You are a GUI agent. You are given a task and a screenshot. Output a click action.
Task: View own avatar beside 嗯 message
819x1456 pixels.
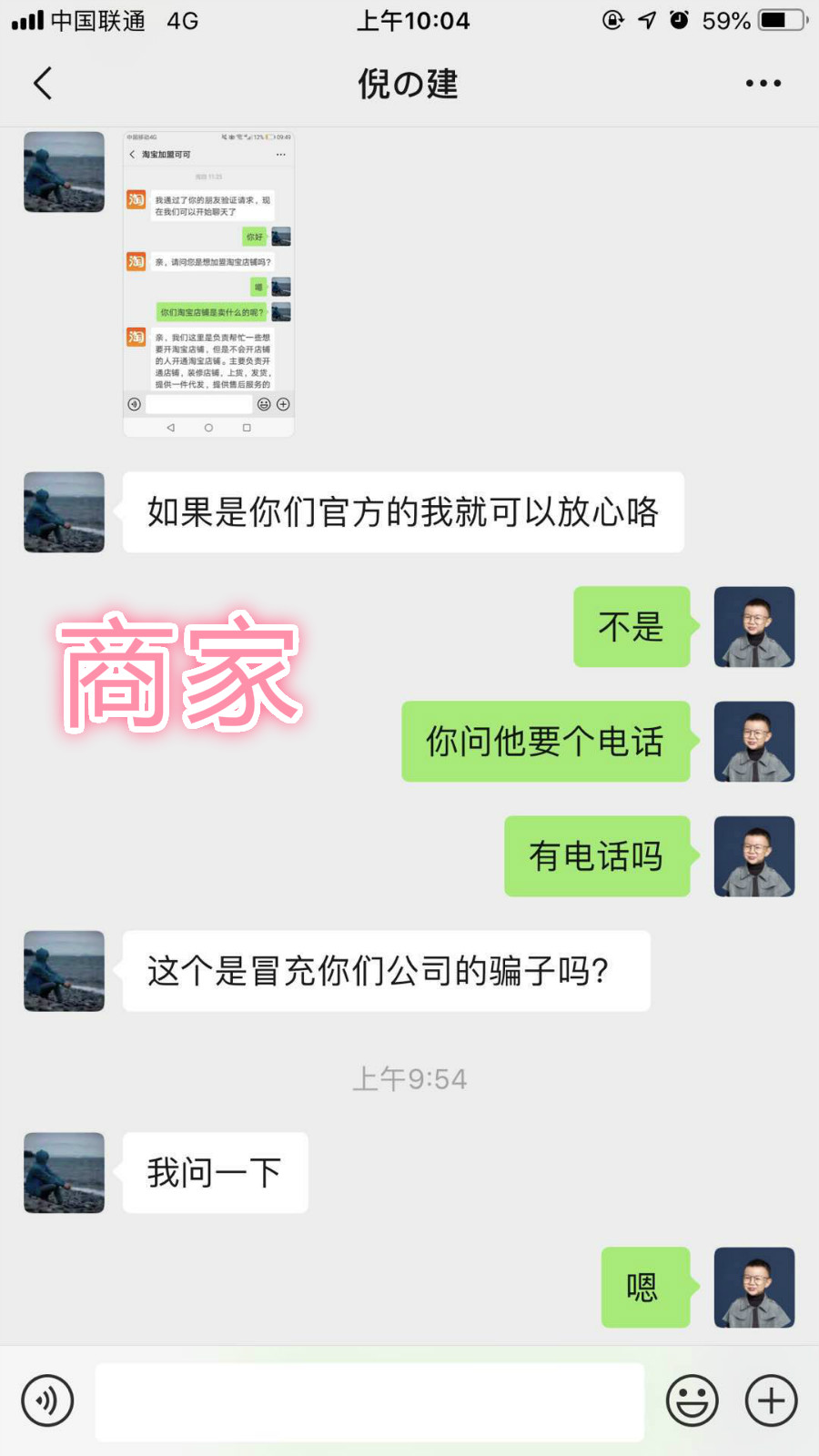point(753,1287)
